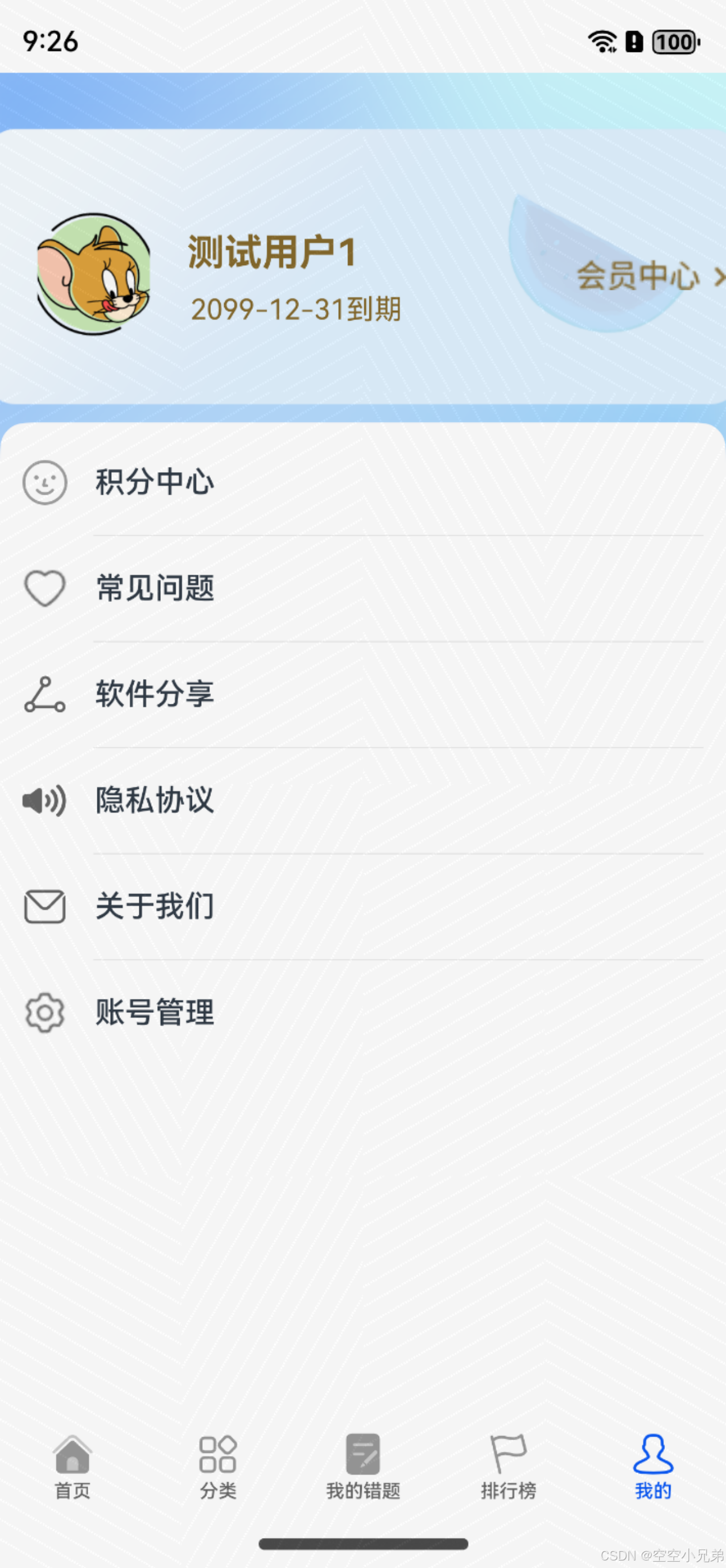726x1568 pixels.
Task: Select 软件分享 to share the app
Action: (x=154, y=694)
